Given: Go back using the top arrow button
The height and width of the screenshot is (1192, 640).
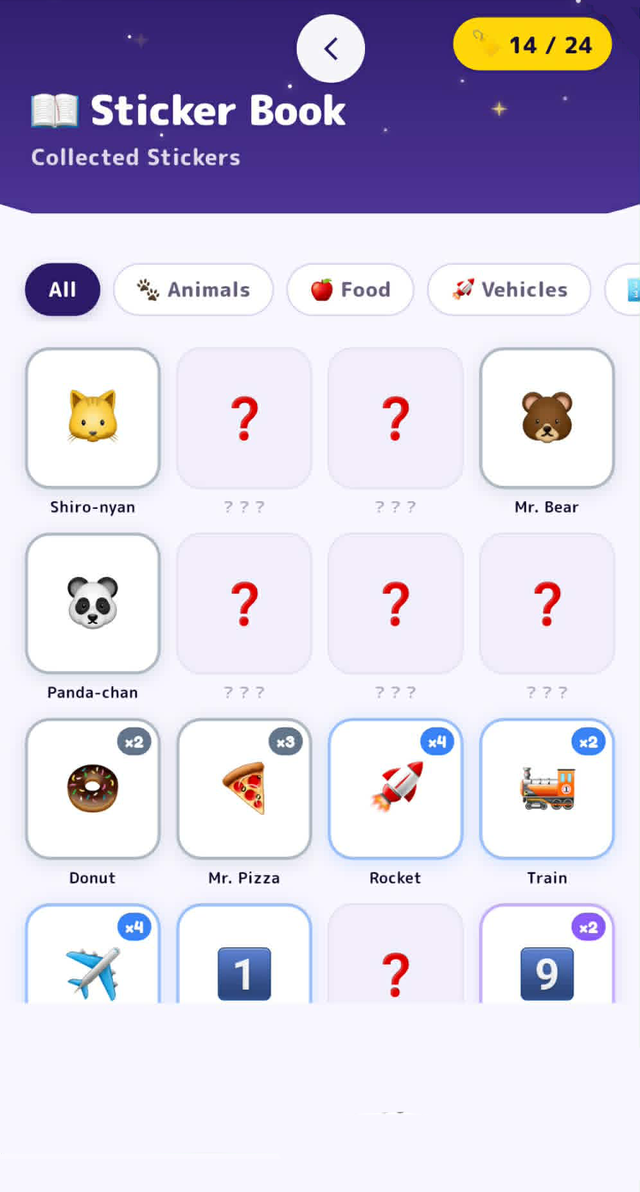Looking at the screenshot, I should pos(331,49).
